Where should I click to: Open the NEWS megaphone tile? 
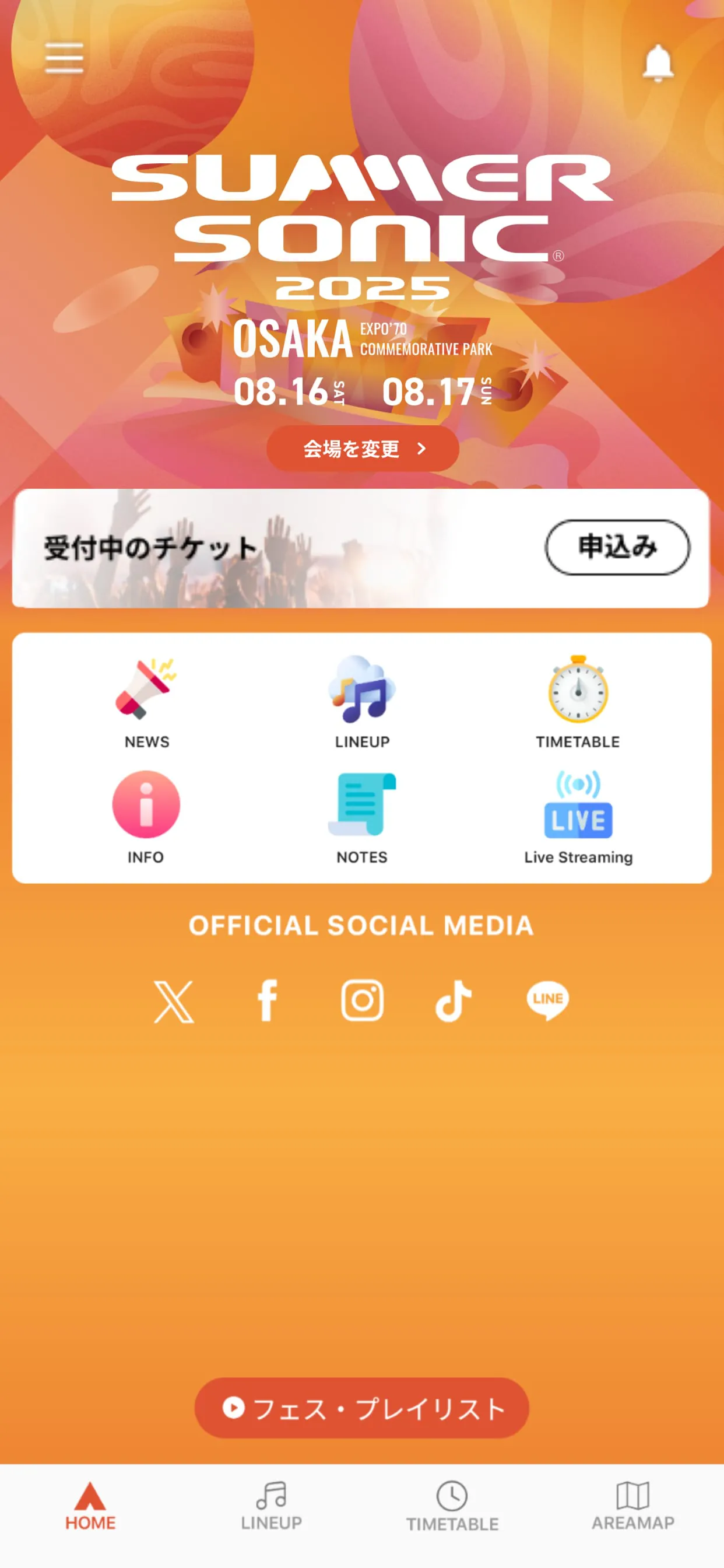[147, 702]
